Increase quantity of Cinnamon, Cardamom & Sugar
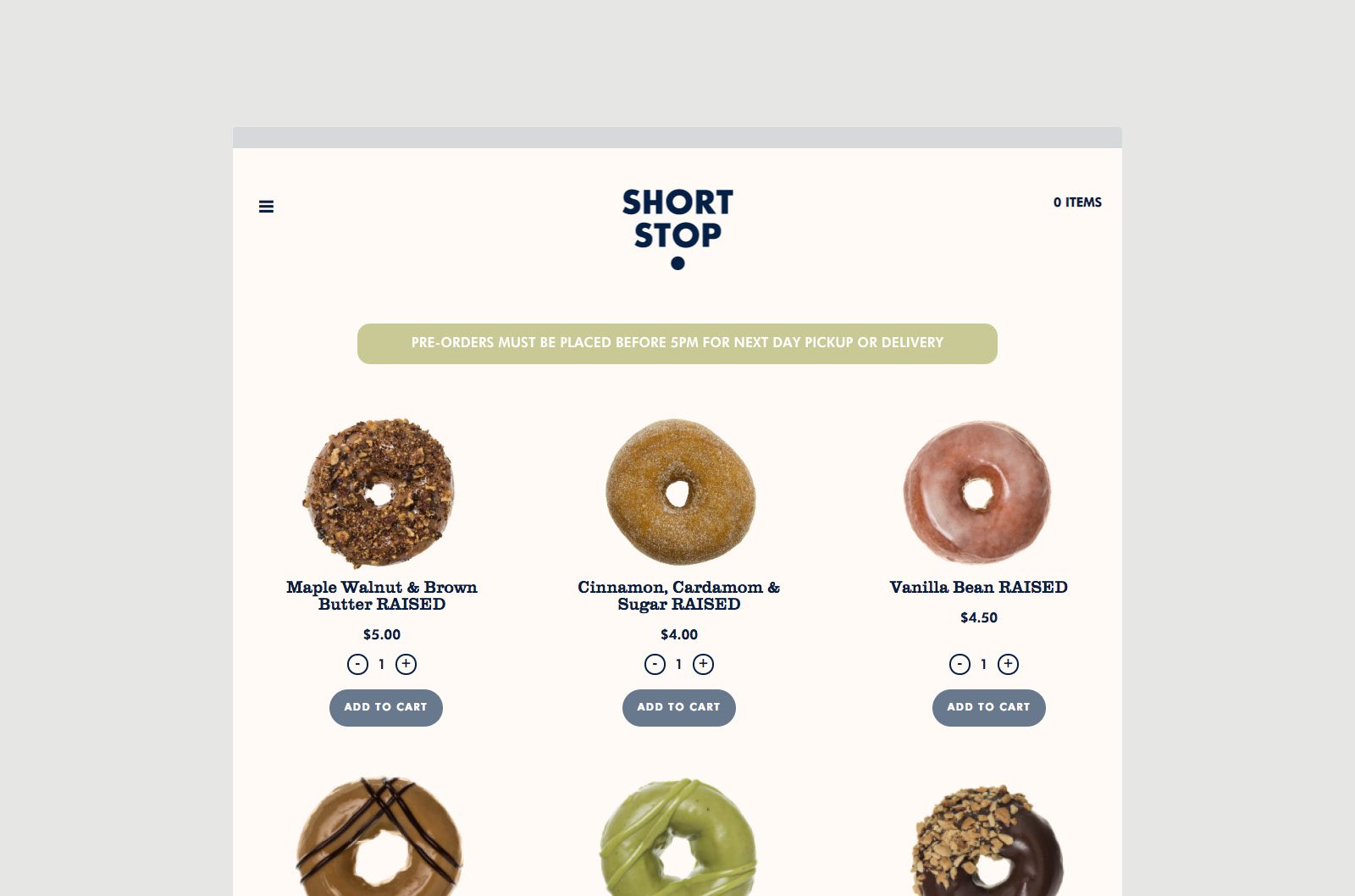This screenshot has height=896, width=1355. [x=703, y=664]
